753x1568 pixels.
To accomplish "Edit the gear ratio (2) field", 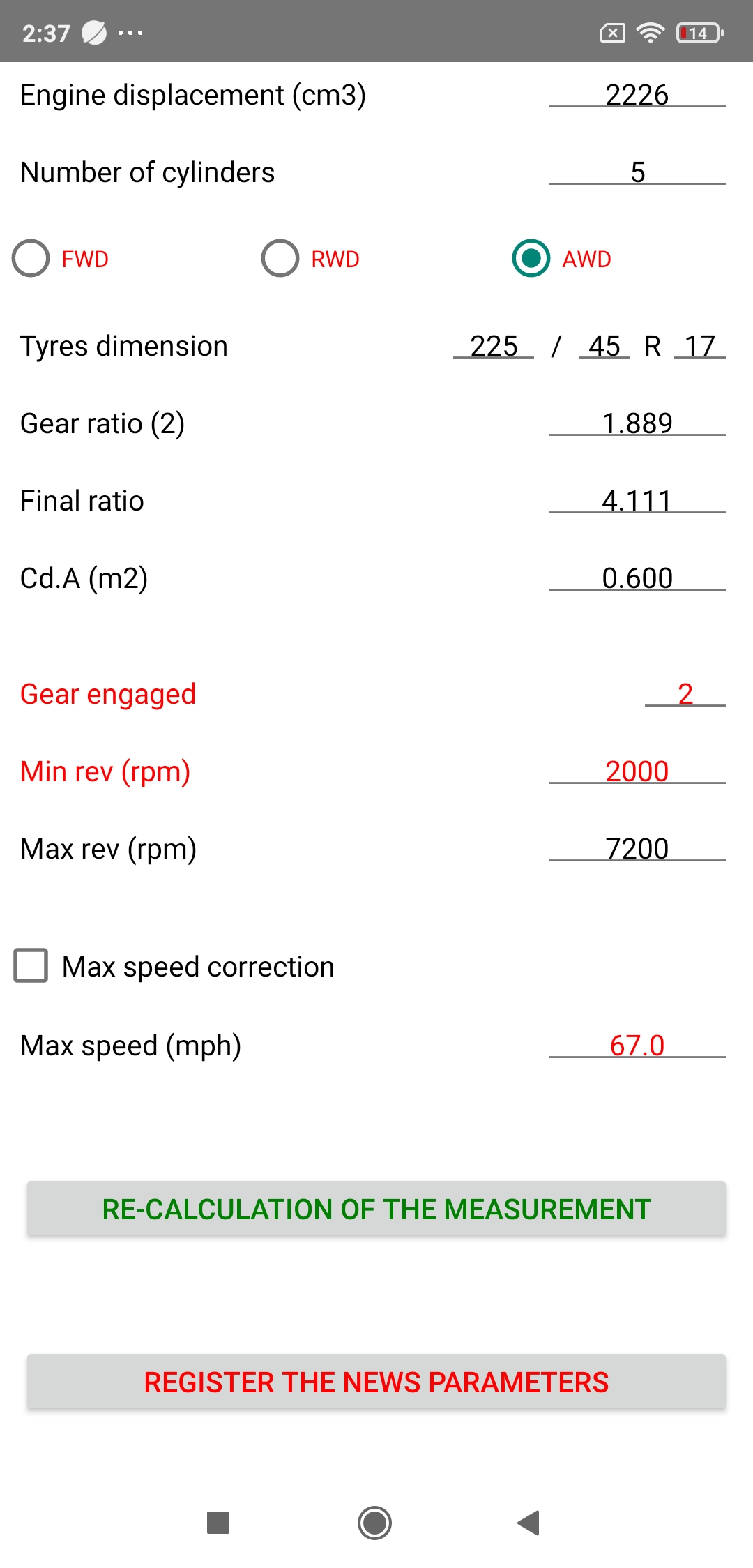I will click(x=637, y=423).
